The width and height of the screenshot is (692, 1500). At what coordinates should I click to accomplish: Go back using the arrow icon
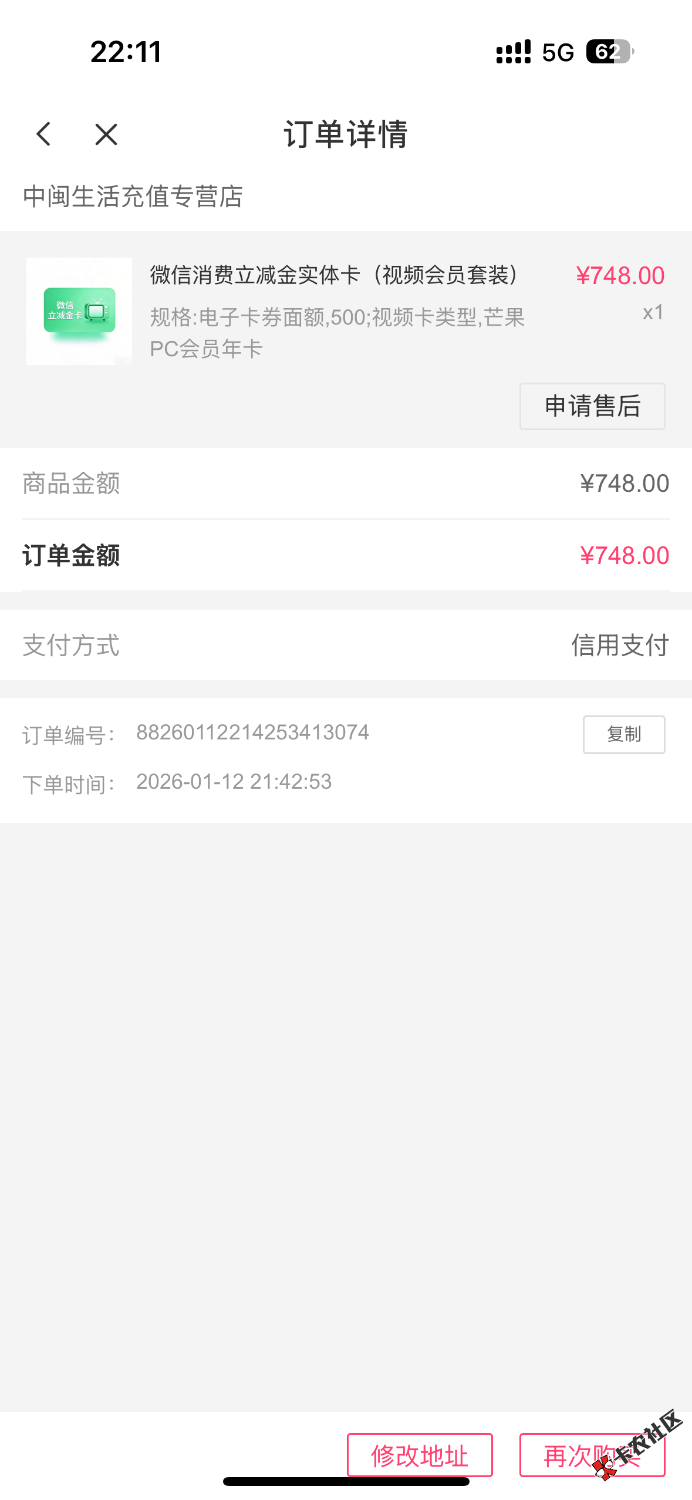[x=43, y=134]
